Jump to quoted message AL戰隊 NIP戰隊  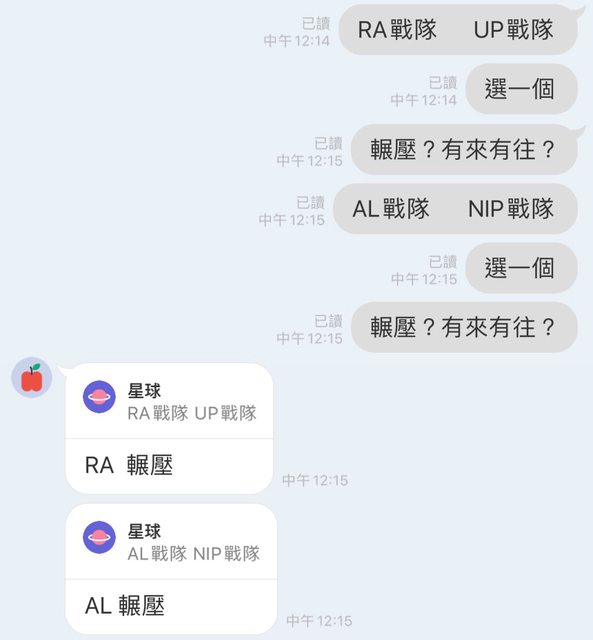click(171, 542)
